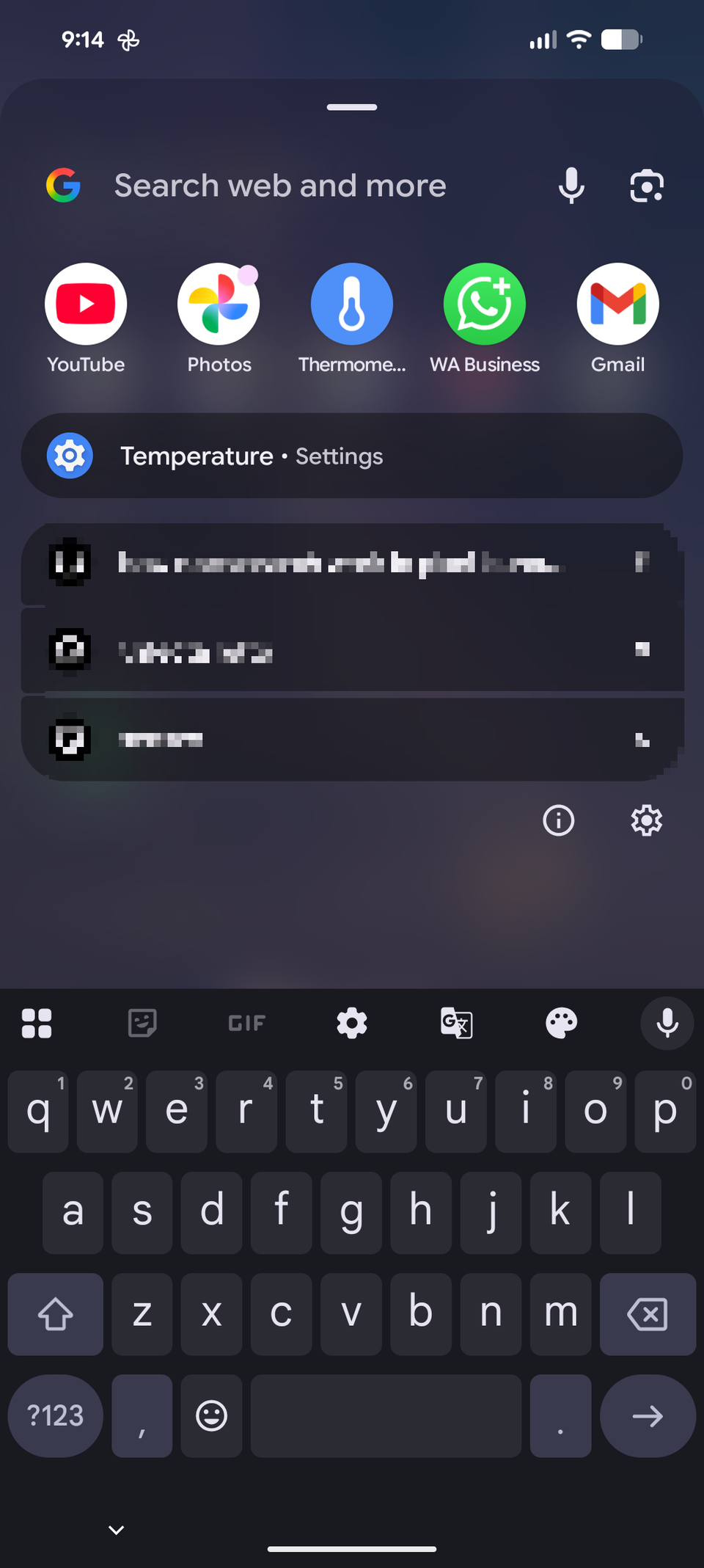Open Gboard settings gear

pyautogui.click(x=352, y=1023)
